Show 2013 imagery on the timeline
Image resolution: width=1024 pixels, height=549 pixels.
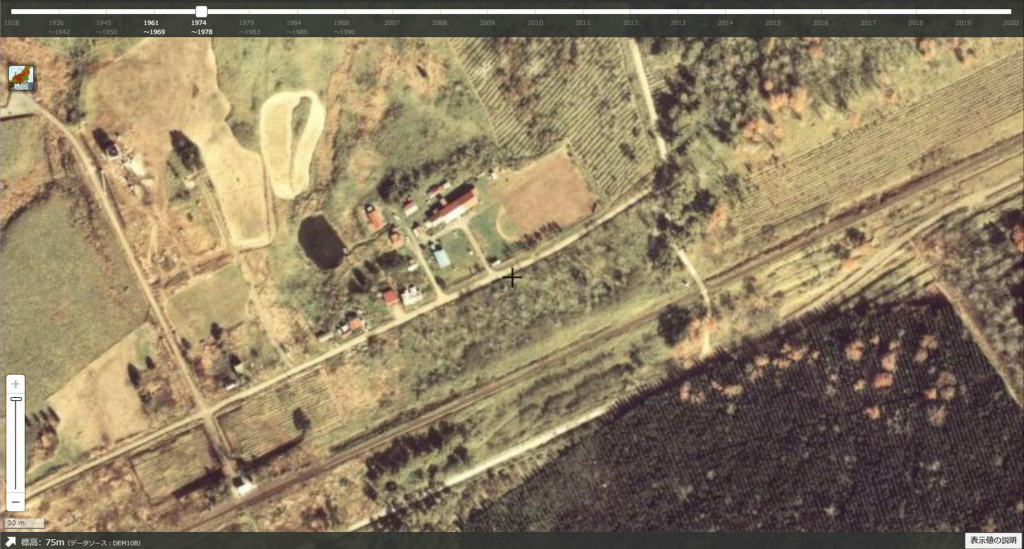click(678, 22)
